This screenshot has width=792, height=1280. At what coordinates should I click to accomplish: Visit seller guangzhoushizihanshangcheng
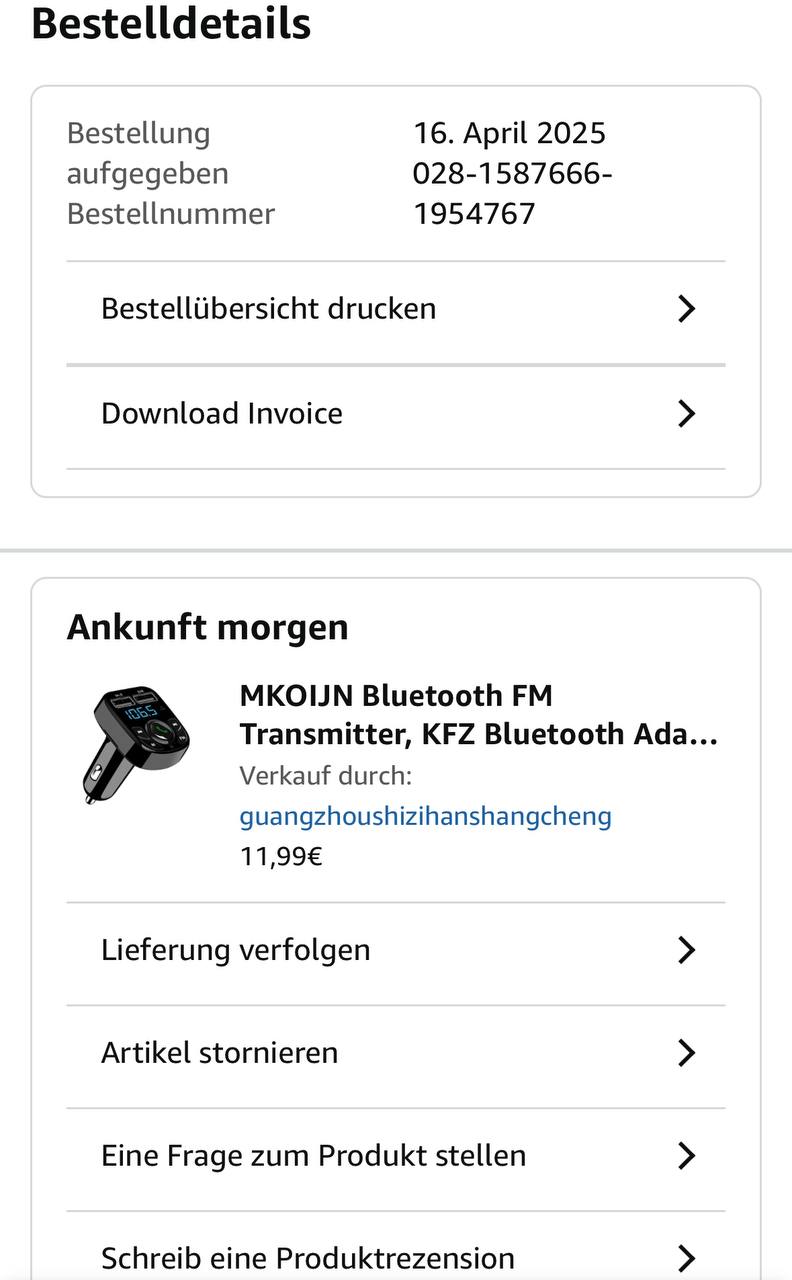[x=425, y=816]
